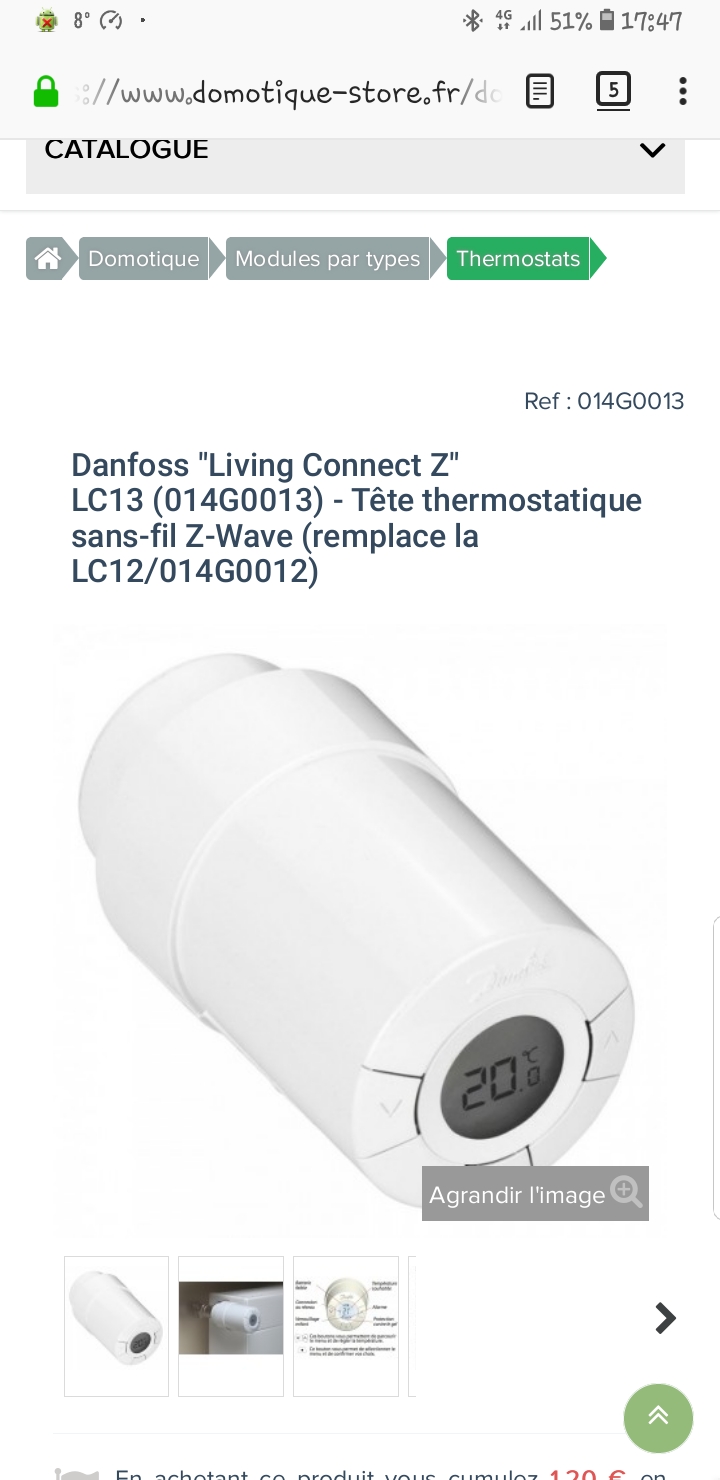
Task: Select the diagram thumbnail with button labels
Action: pyautogui.click(x=346, y=1326)
